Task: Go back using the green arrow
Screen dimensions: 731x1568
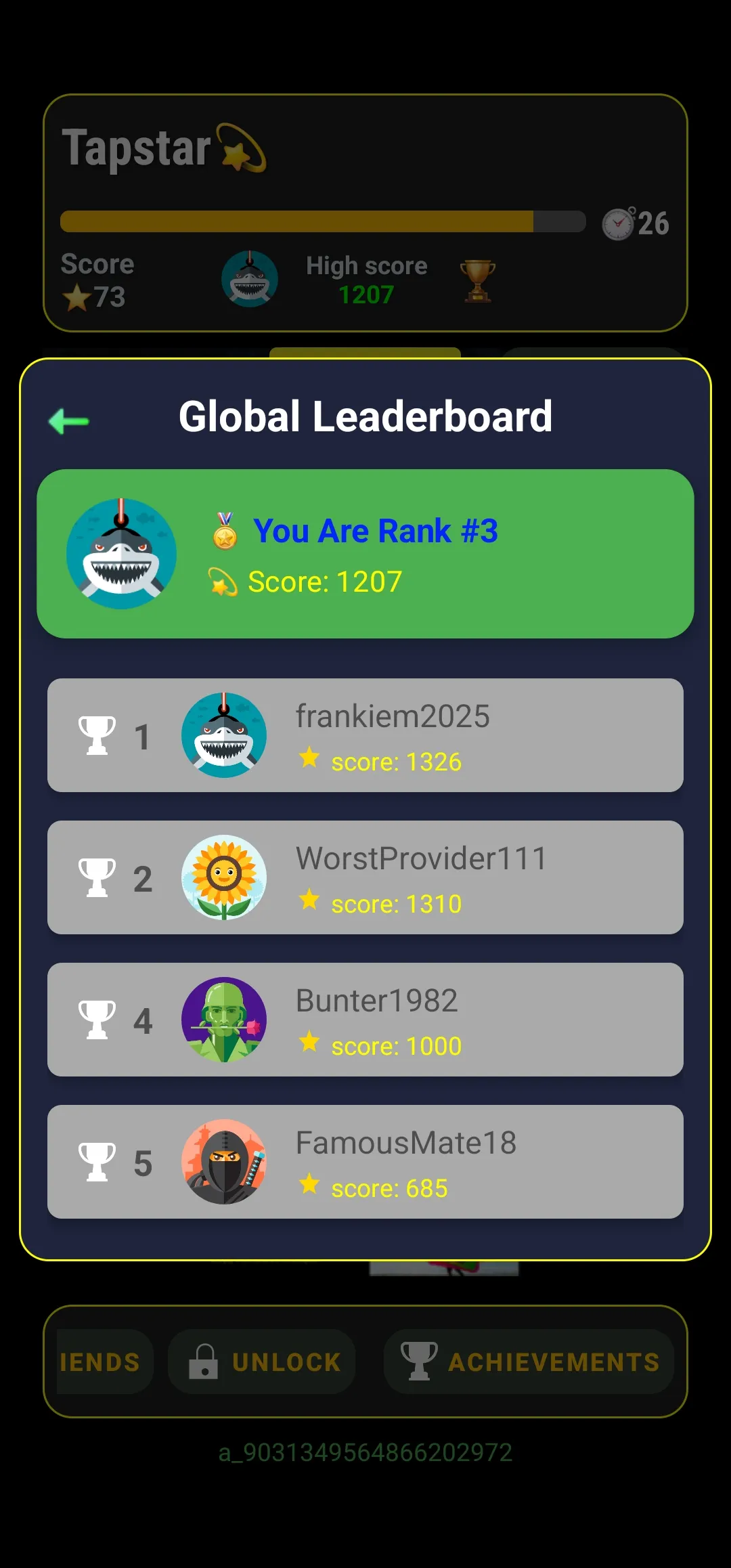Action: point(68,421)
